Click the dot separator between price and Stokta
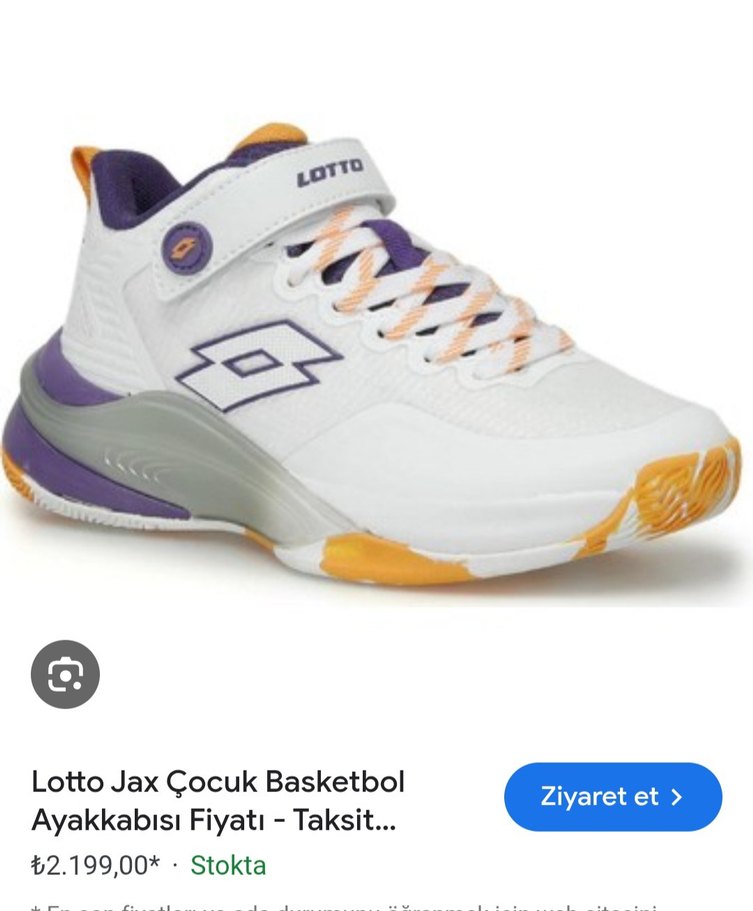Viewport: 753px width, 911px height. (x=173, y=862)
